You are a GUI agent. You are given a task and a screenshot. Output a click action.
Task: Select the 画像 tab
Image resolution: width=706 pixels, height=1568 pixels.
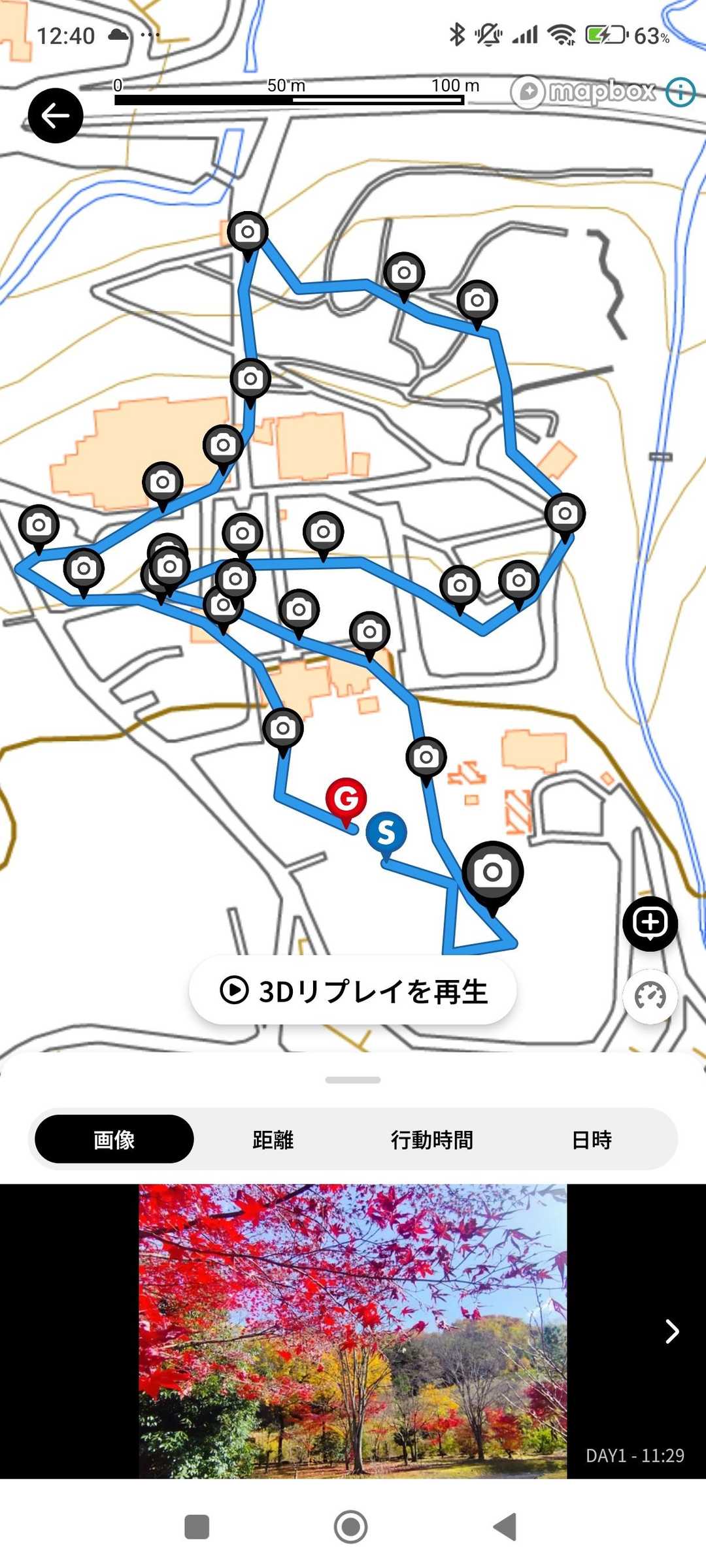coord(114,1139)
